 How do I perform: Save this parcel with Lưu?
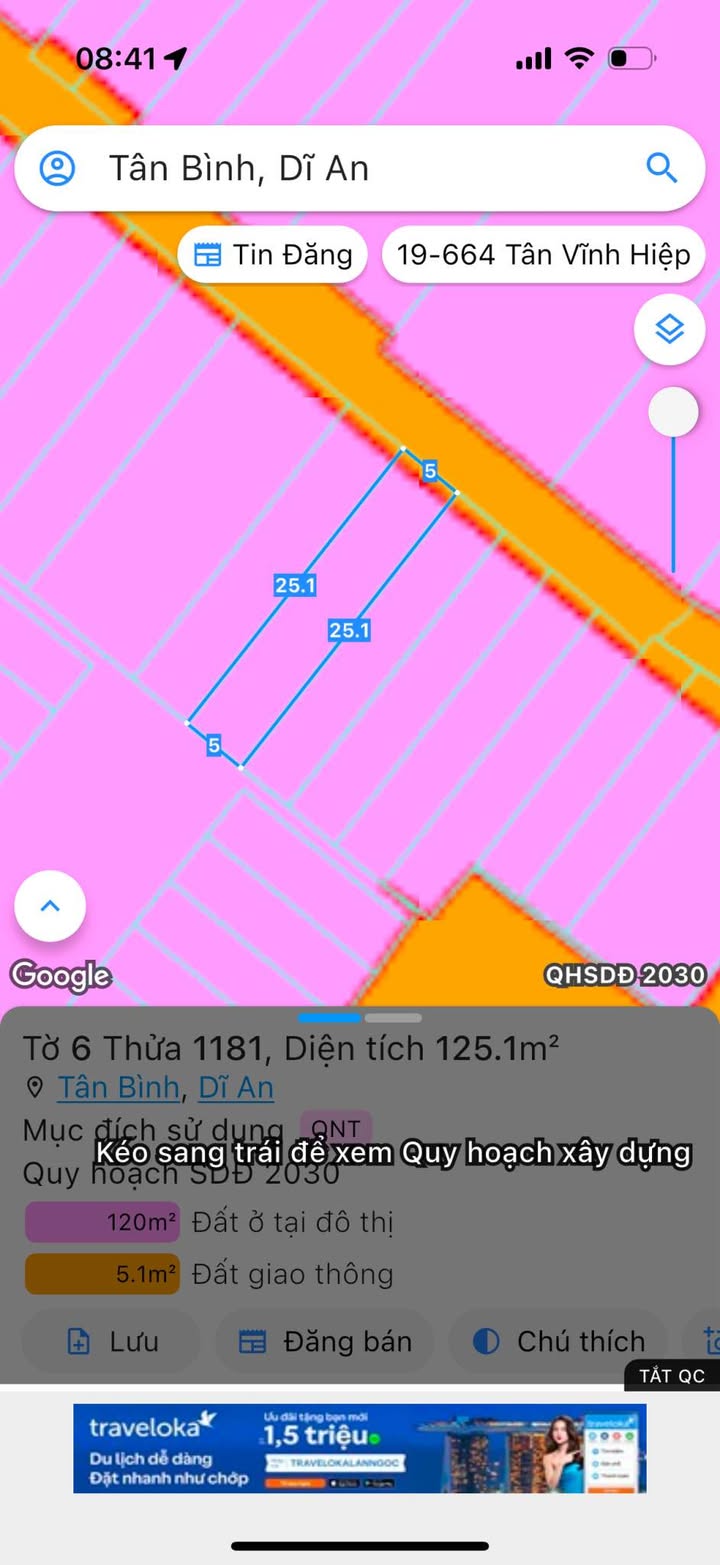click(x=111, y=1341)
